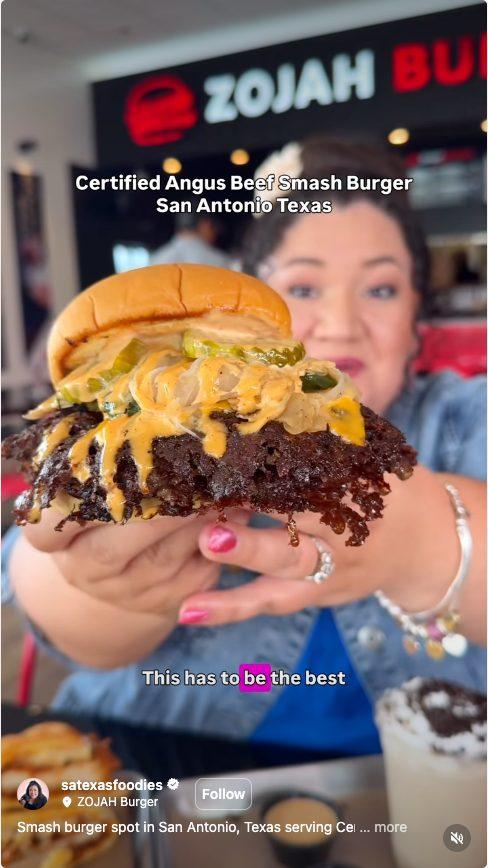Screen dimensions: 488x868
Task: Unmute the reel audio
Action: click(x=456, y=838)
